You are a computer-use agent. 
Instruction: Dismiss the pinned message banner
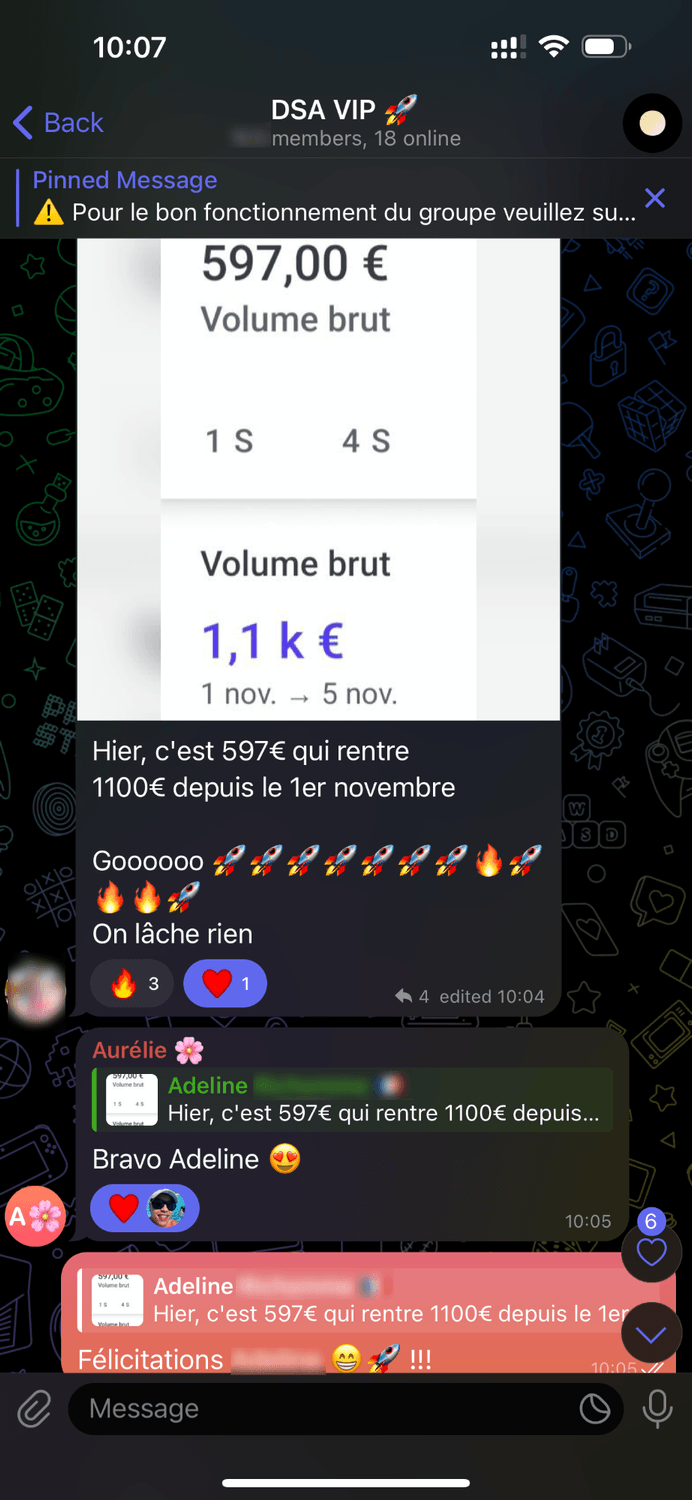[x=655, y=198]
